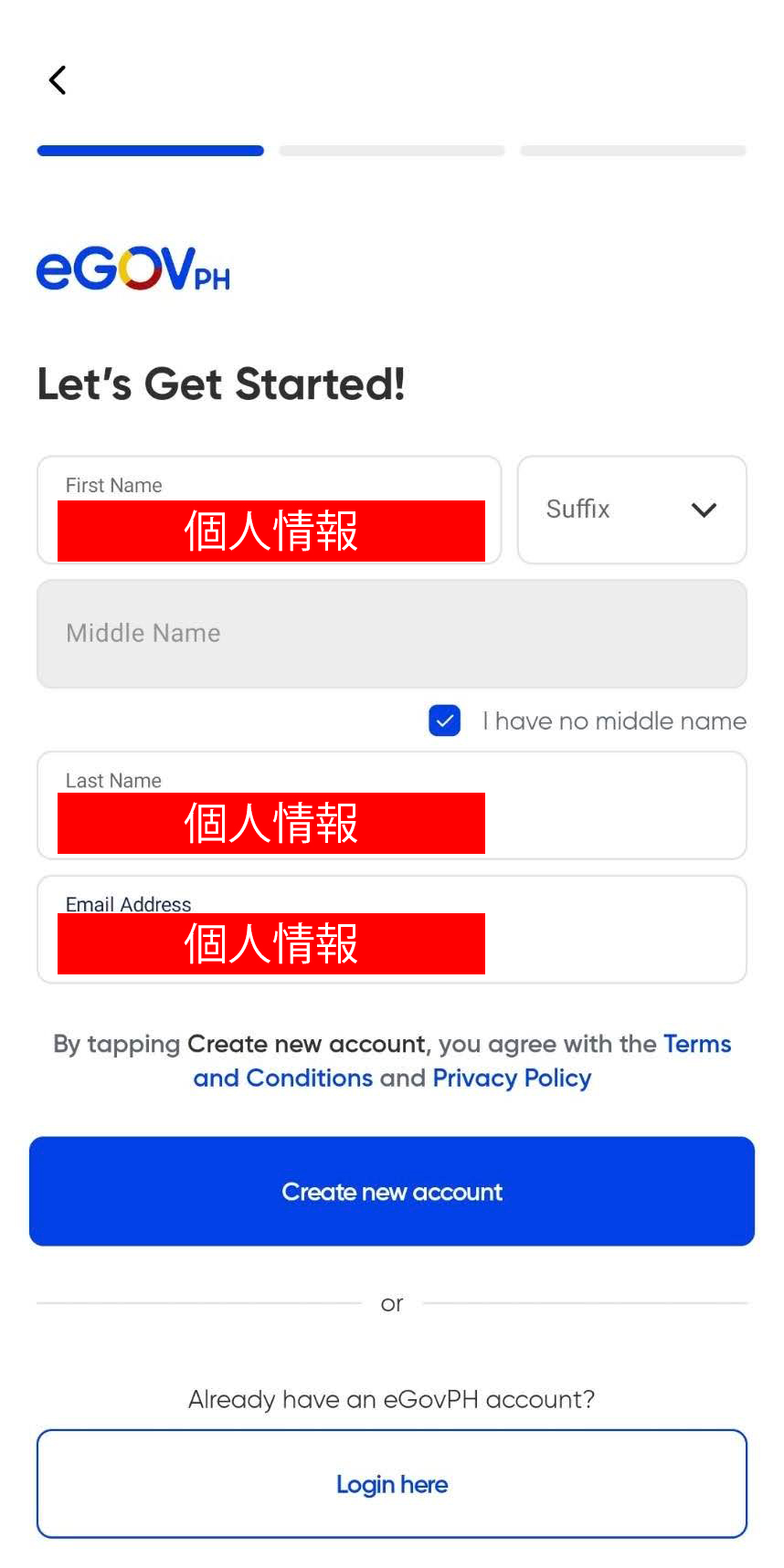Open the Privacy Policy link
The width and height of the screenshot is (784, 1568).
pyautogui.click(x=512, y=1079)
